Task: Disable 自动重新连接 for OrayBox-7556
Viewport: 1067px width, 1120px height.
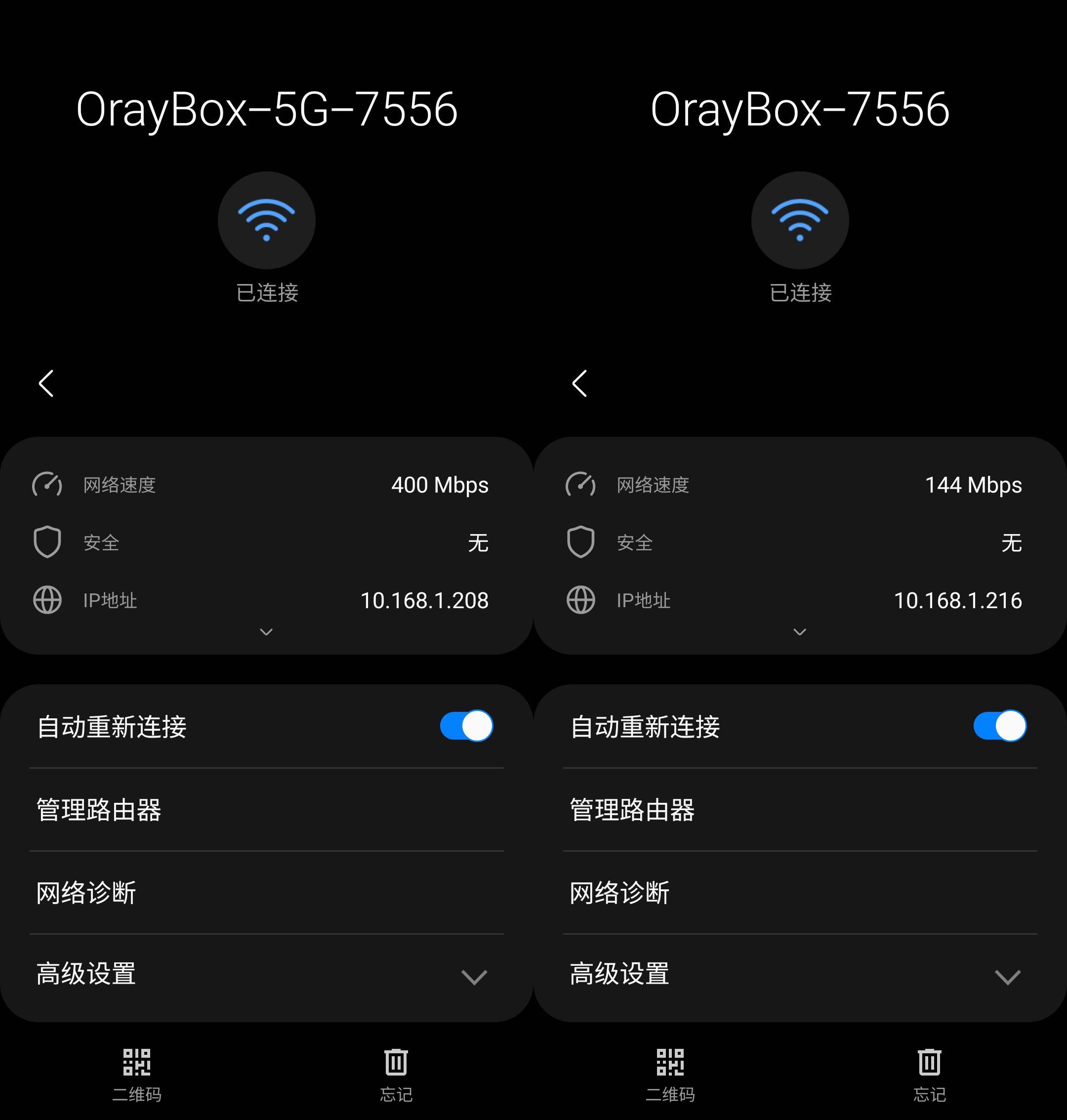Action: click(999, 726)
